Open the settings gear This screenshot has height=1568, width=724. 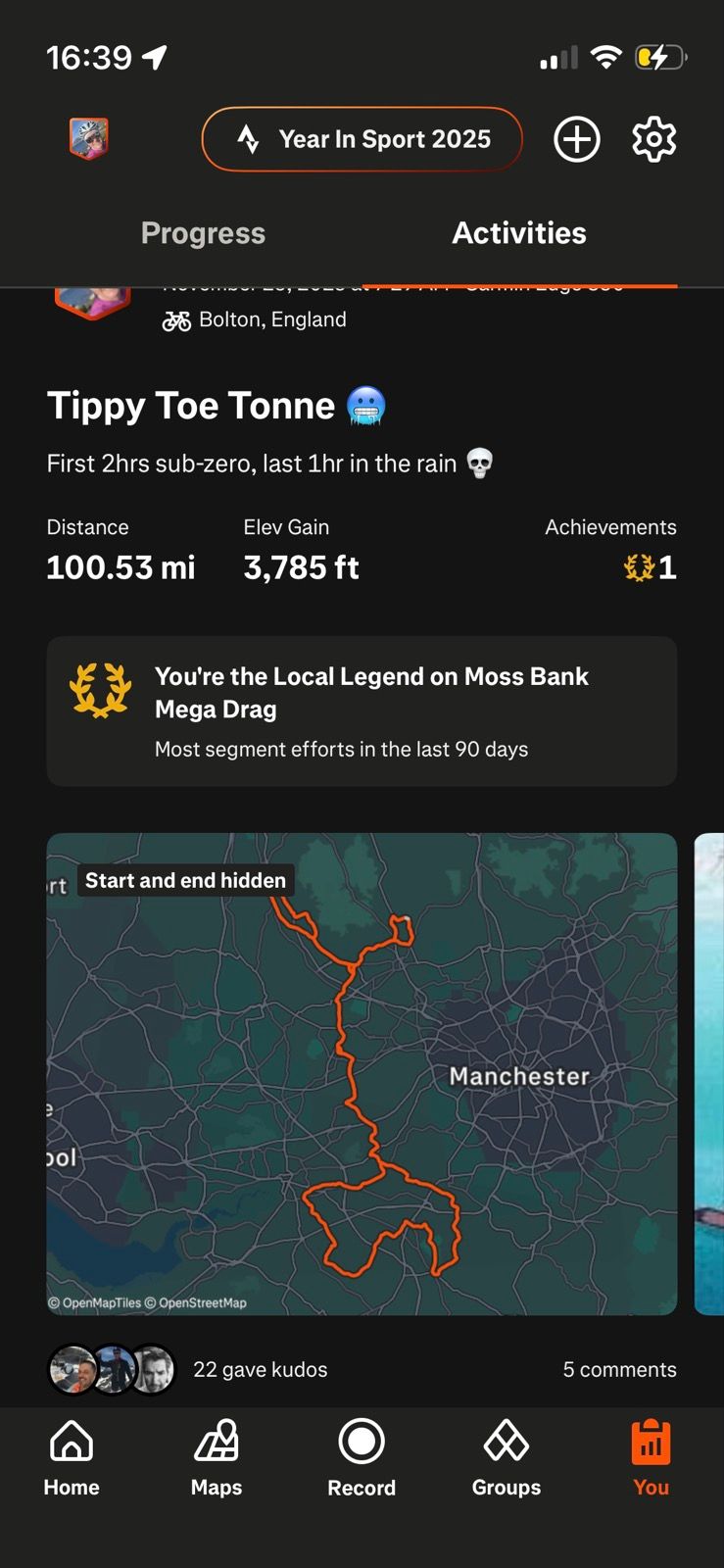[x=653, y=139]
